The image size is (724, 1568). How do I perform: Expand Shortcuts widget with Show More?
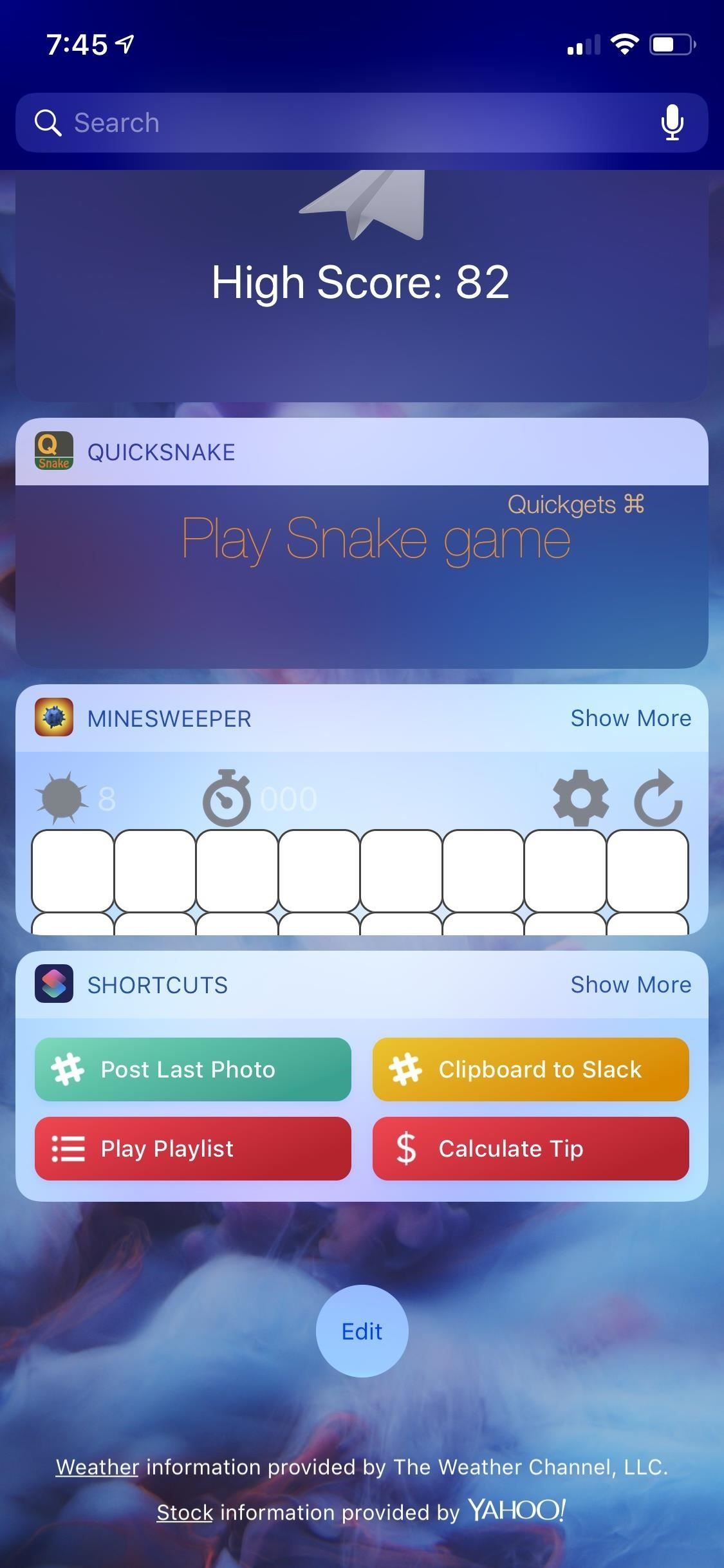(x=631, y=985)
